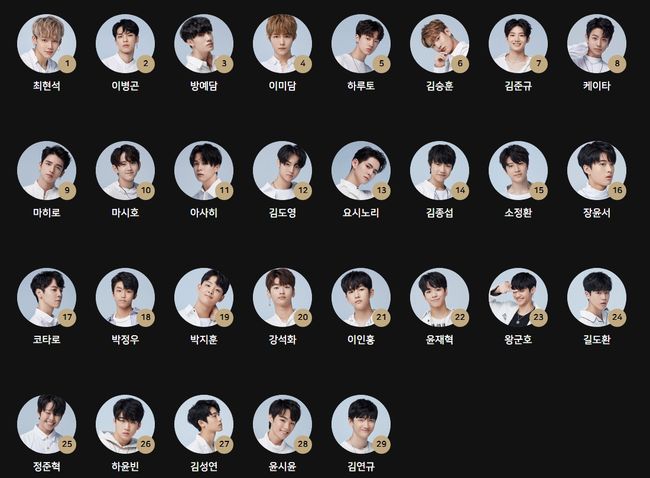View 방예담's profile at rank 3

(203, 44)
